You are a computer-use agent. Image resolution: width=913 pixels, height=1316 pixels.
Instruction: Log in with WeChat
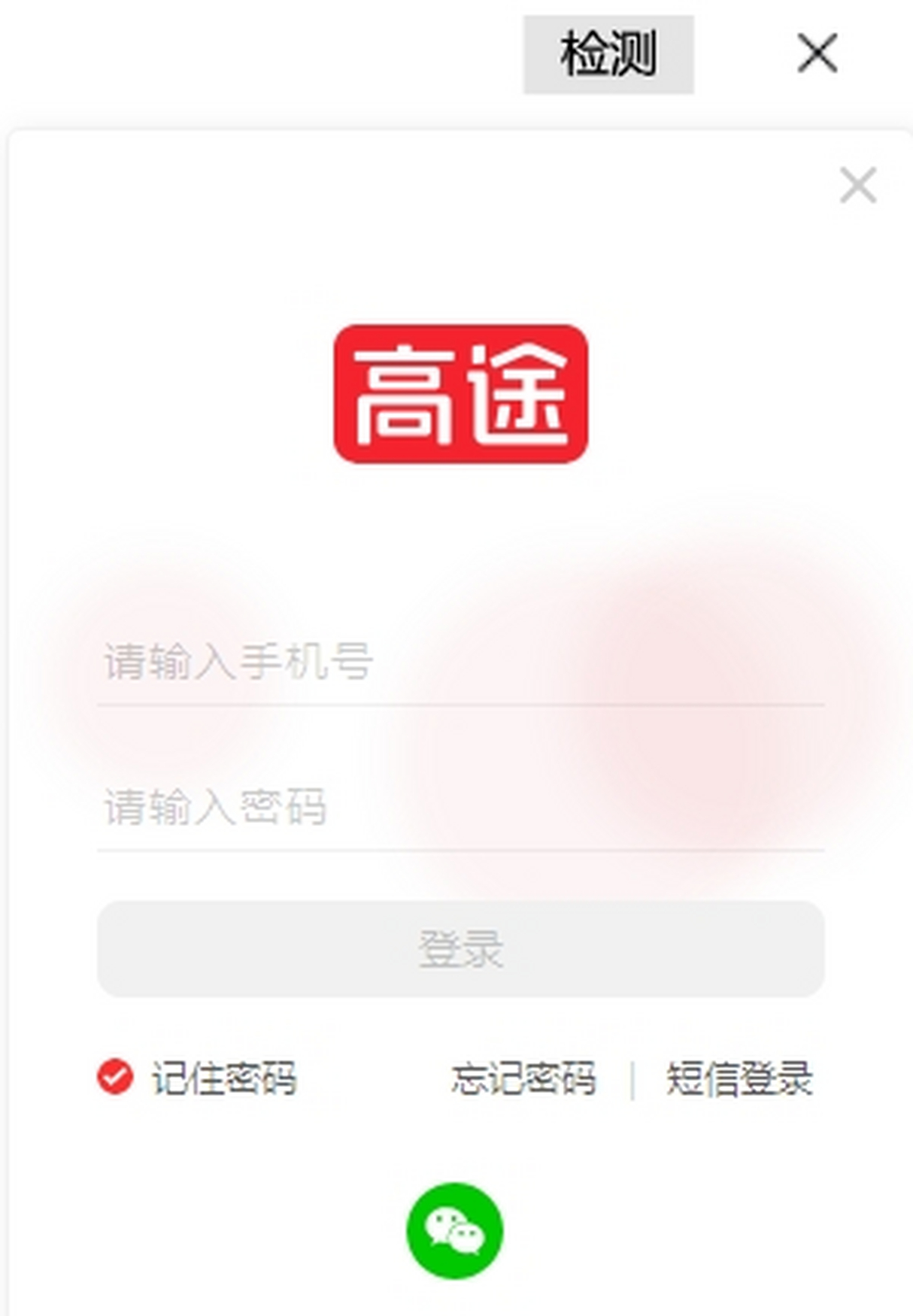(455, 1230)
